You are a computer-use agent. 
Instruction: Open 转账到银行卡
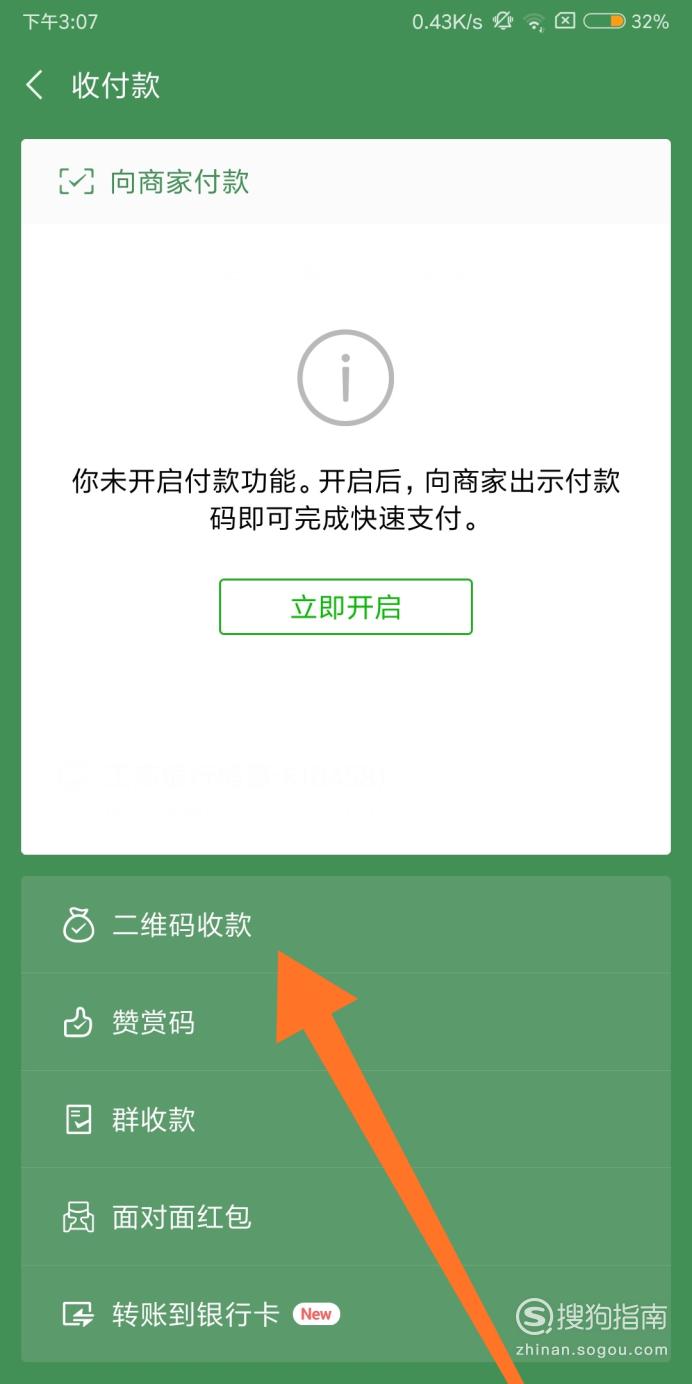coord(346,1314)
